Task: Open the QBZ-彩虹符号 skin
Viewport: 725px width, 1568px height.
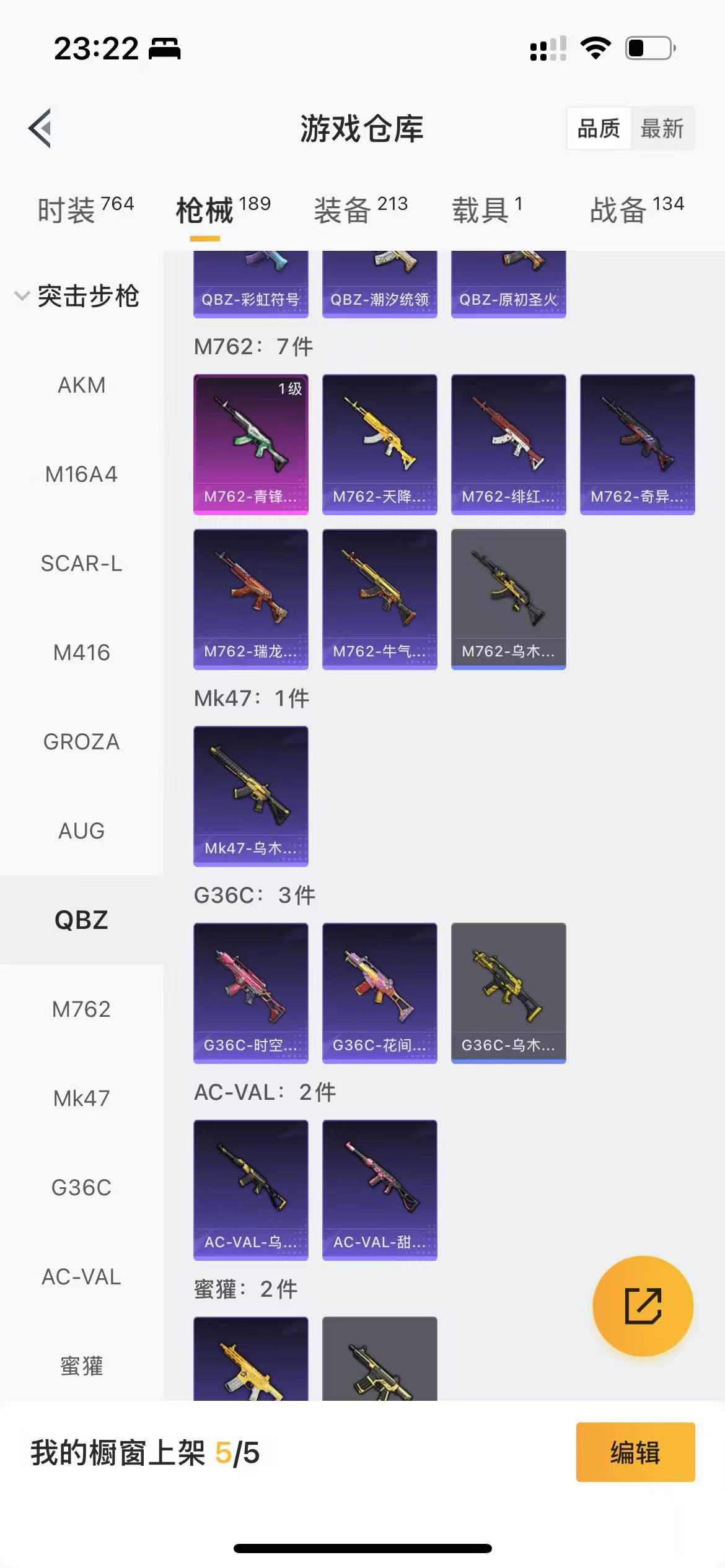Action: 251,285
